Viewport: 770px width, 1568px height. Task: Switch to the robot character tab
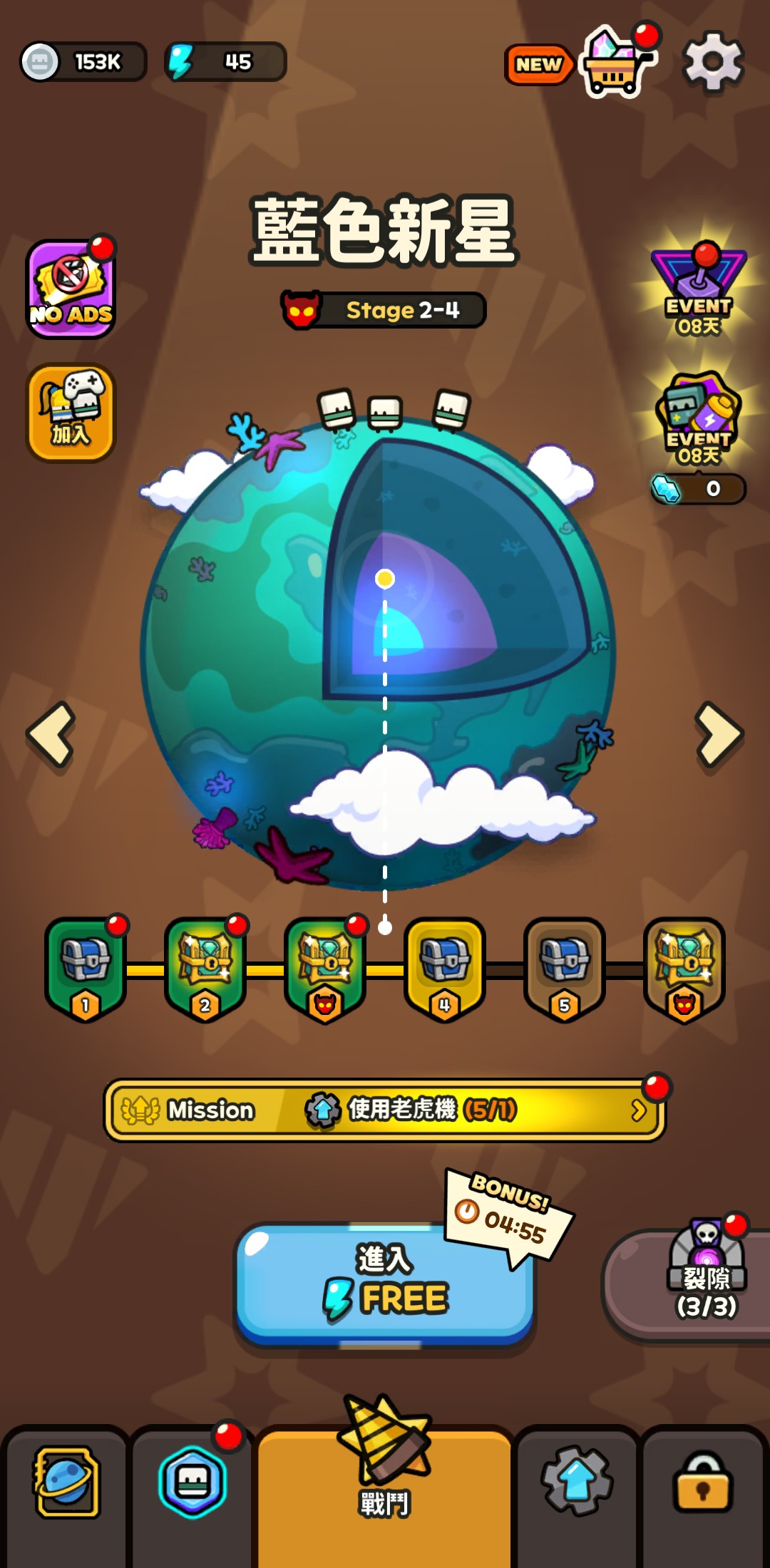pyautogui.click(x=192, y=1482)
